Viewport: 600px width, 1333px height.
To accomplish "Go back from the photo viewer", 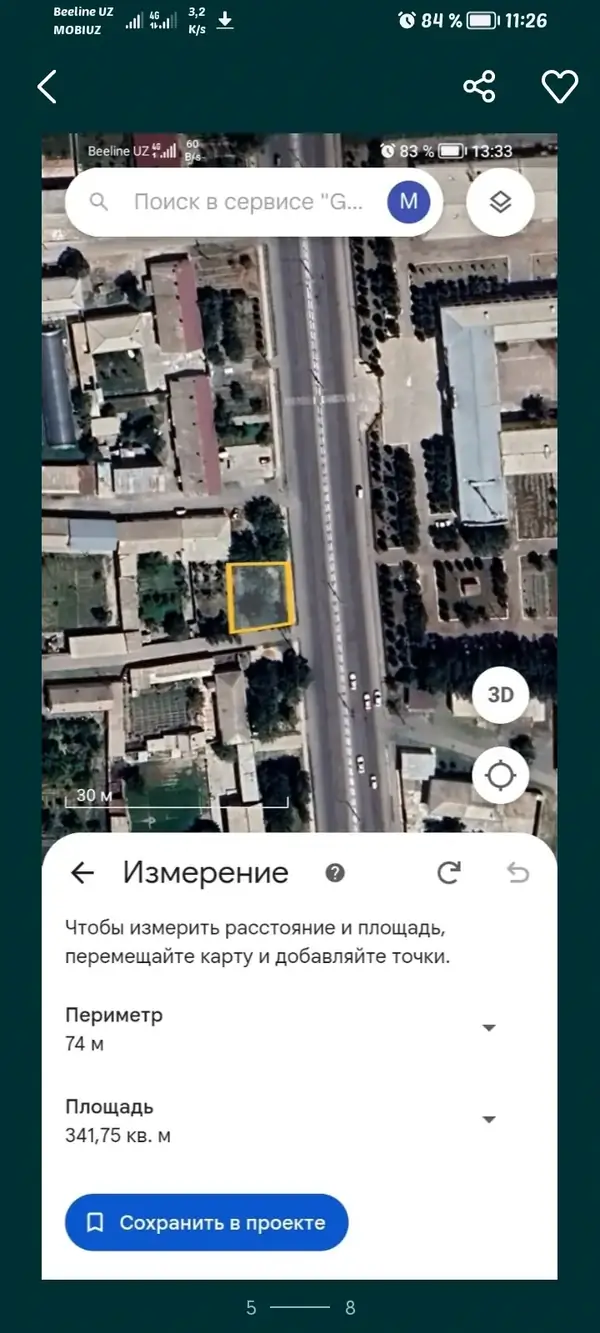I will (x=47, y=87).
